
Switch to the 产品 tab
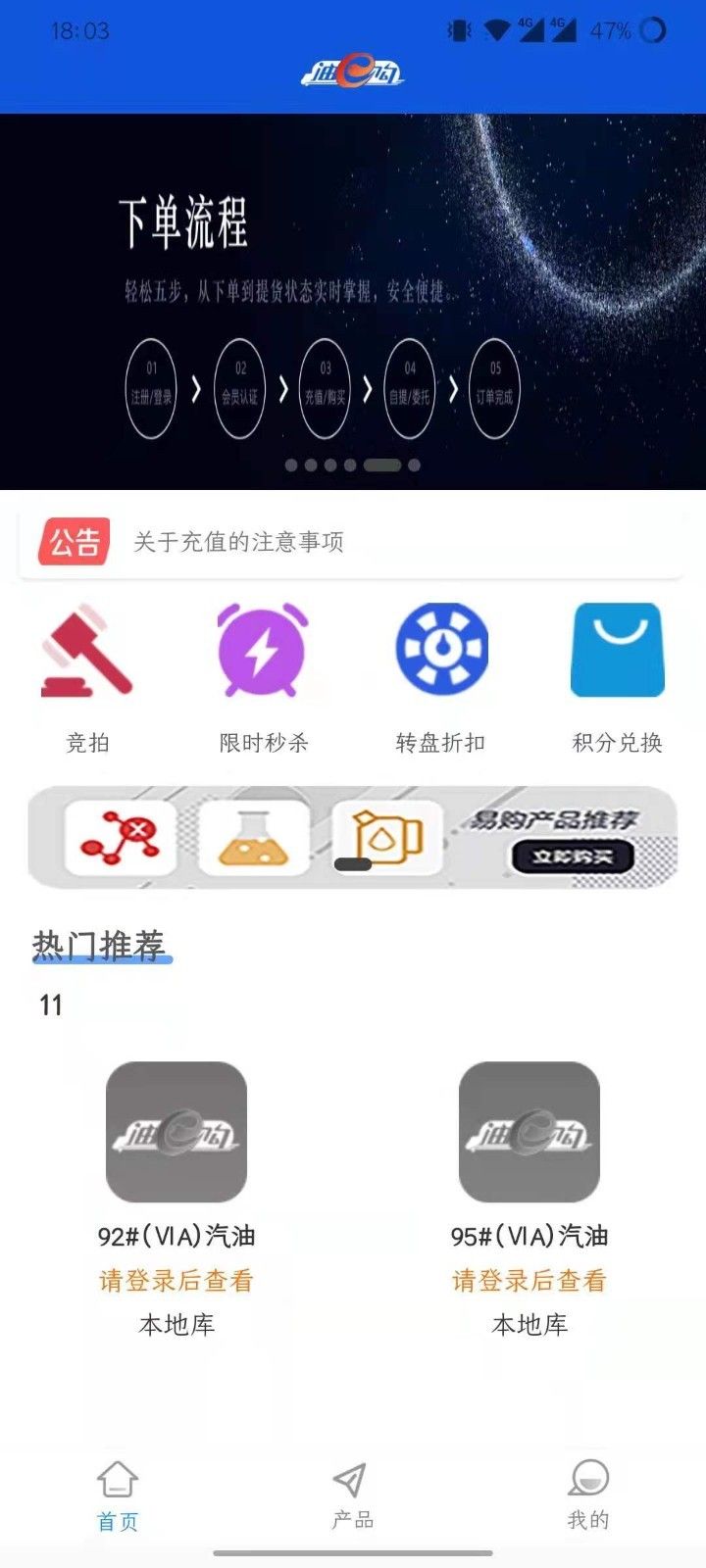(352, 1495)
